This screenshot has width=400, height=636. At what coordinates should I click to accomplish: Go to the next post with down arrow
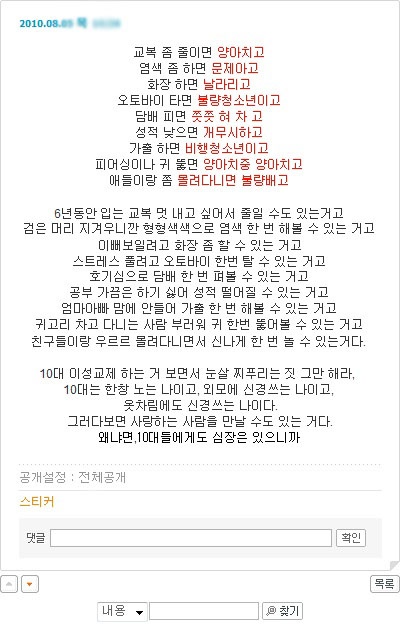pyautogui.click(x=30, y=584)
